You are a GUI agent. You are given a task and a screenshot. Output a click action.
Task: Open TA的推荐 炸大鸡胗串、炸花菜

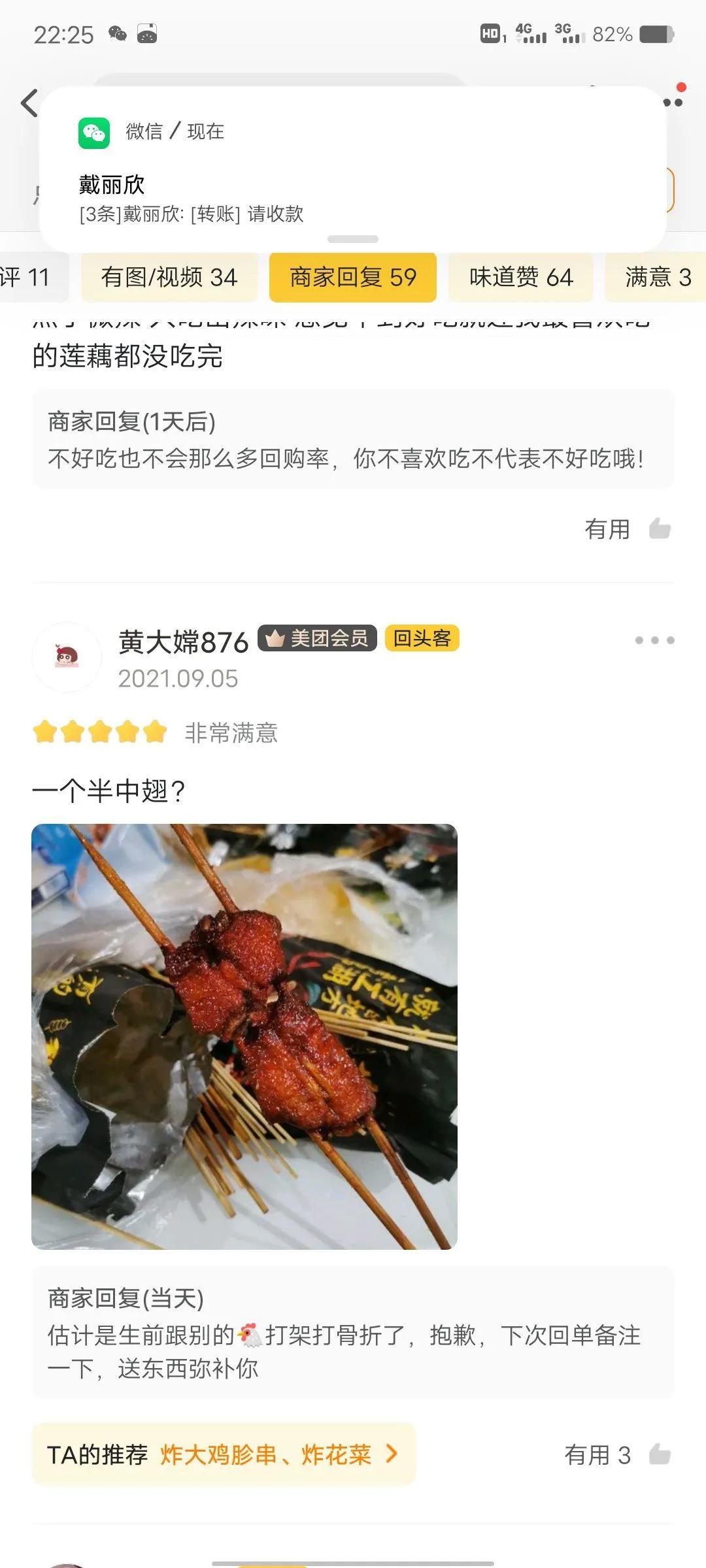[x=224, y=1454]
